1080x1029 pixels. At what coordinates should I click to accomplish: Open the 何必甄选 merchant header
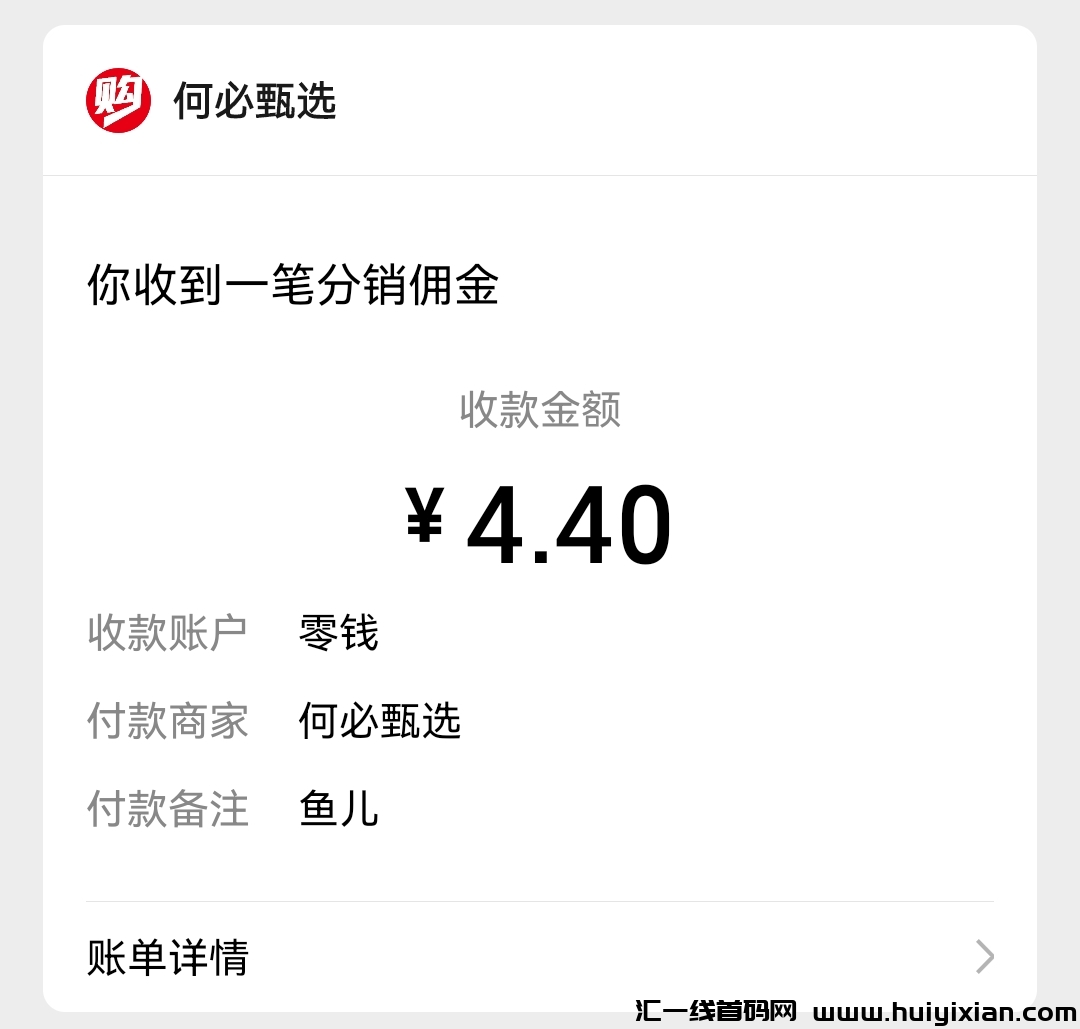(254, 101)
